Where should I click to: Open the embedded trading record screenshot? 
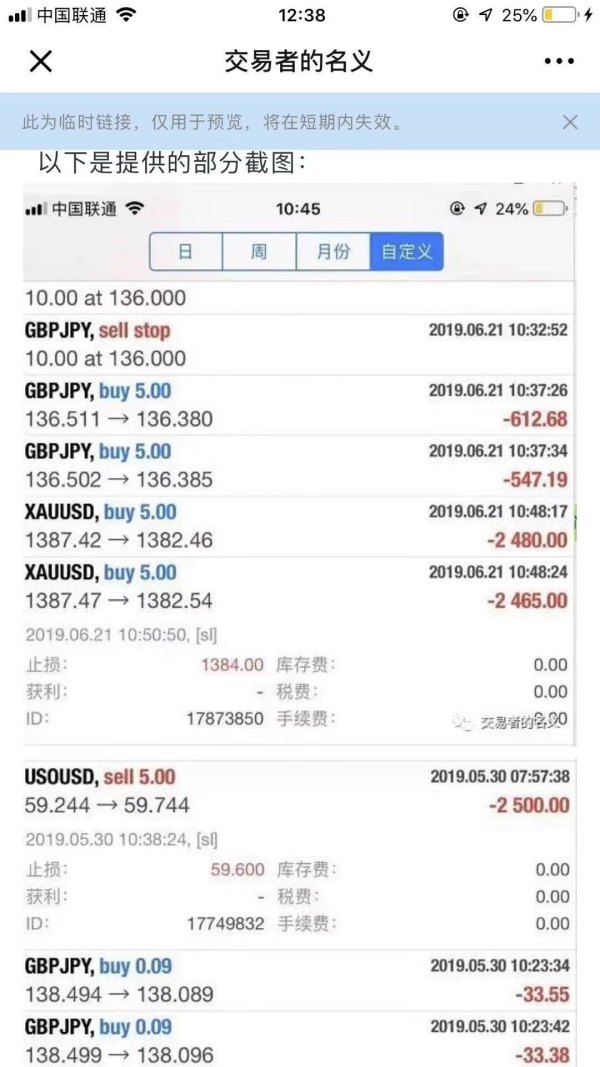[x=300, y=620]
